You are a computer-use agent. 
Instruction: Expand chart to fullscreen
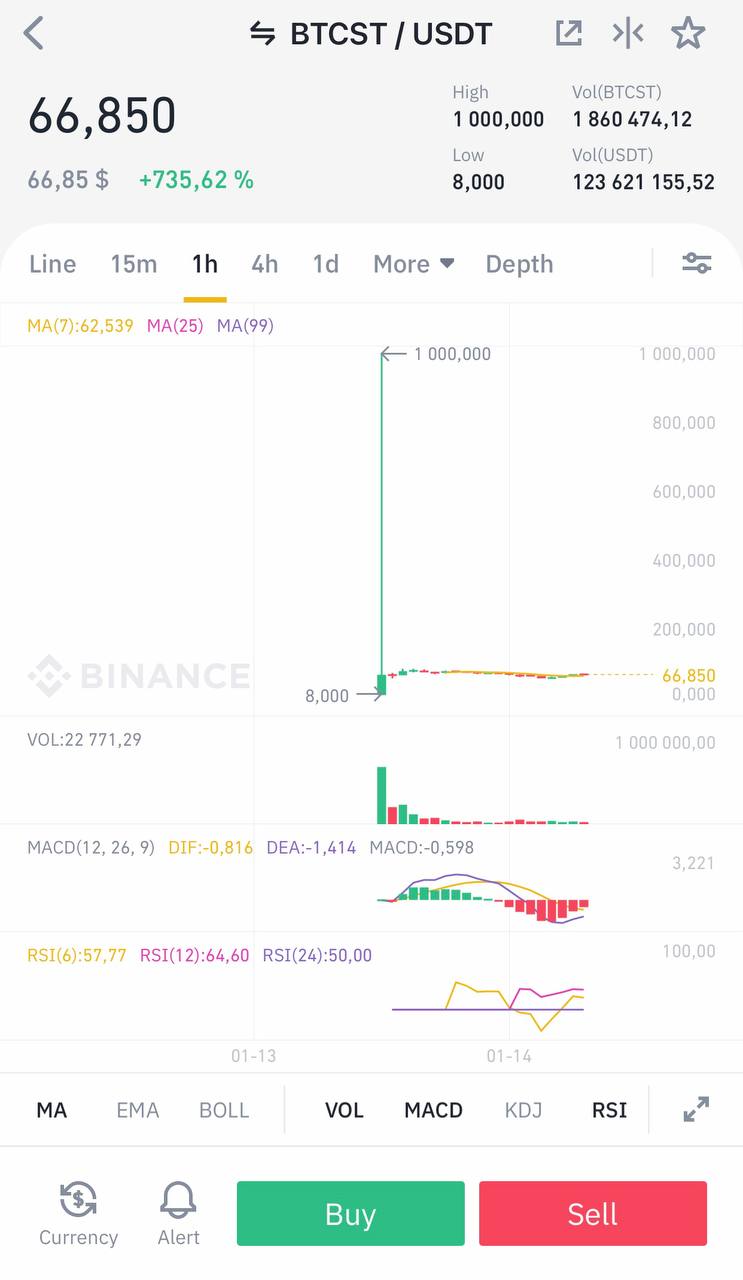point(696,1110)
